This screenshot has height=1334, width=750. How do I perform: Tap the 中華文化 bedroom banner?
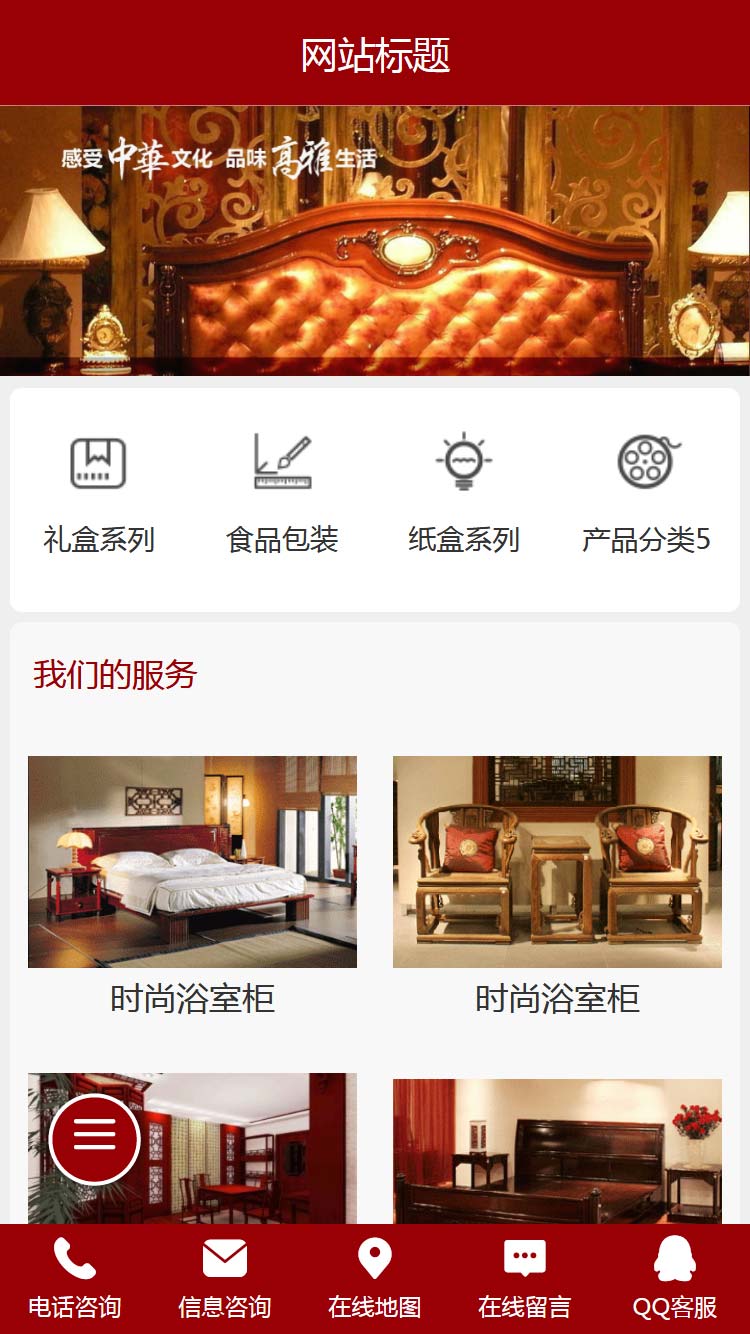pos(375,241)
